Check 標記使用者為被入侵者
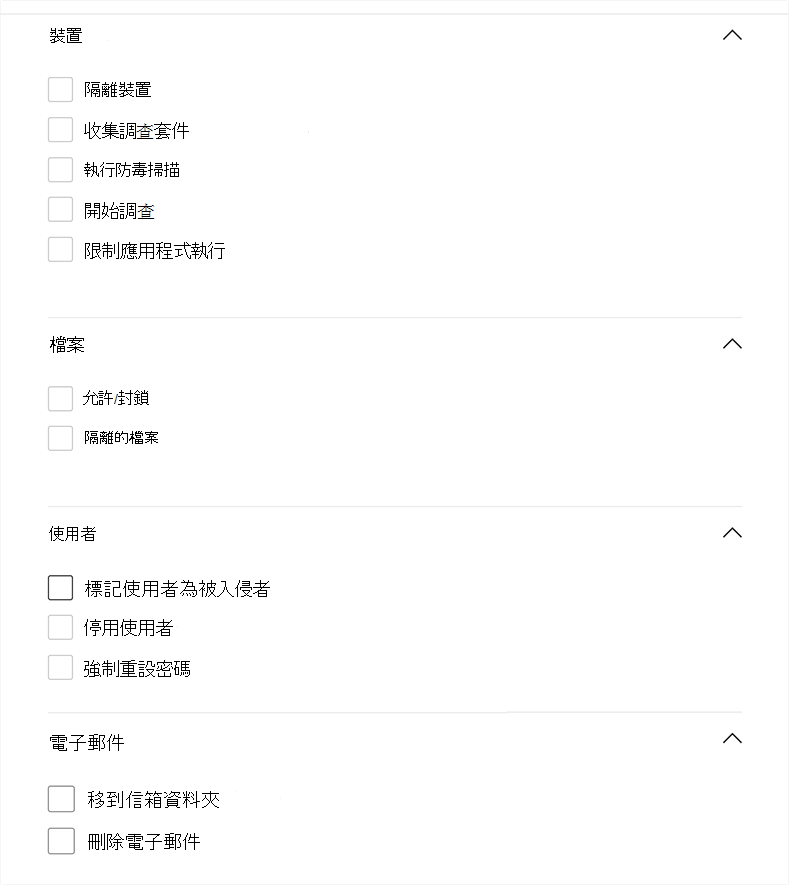 click(61, 588)
